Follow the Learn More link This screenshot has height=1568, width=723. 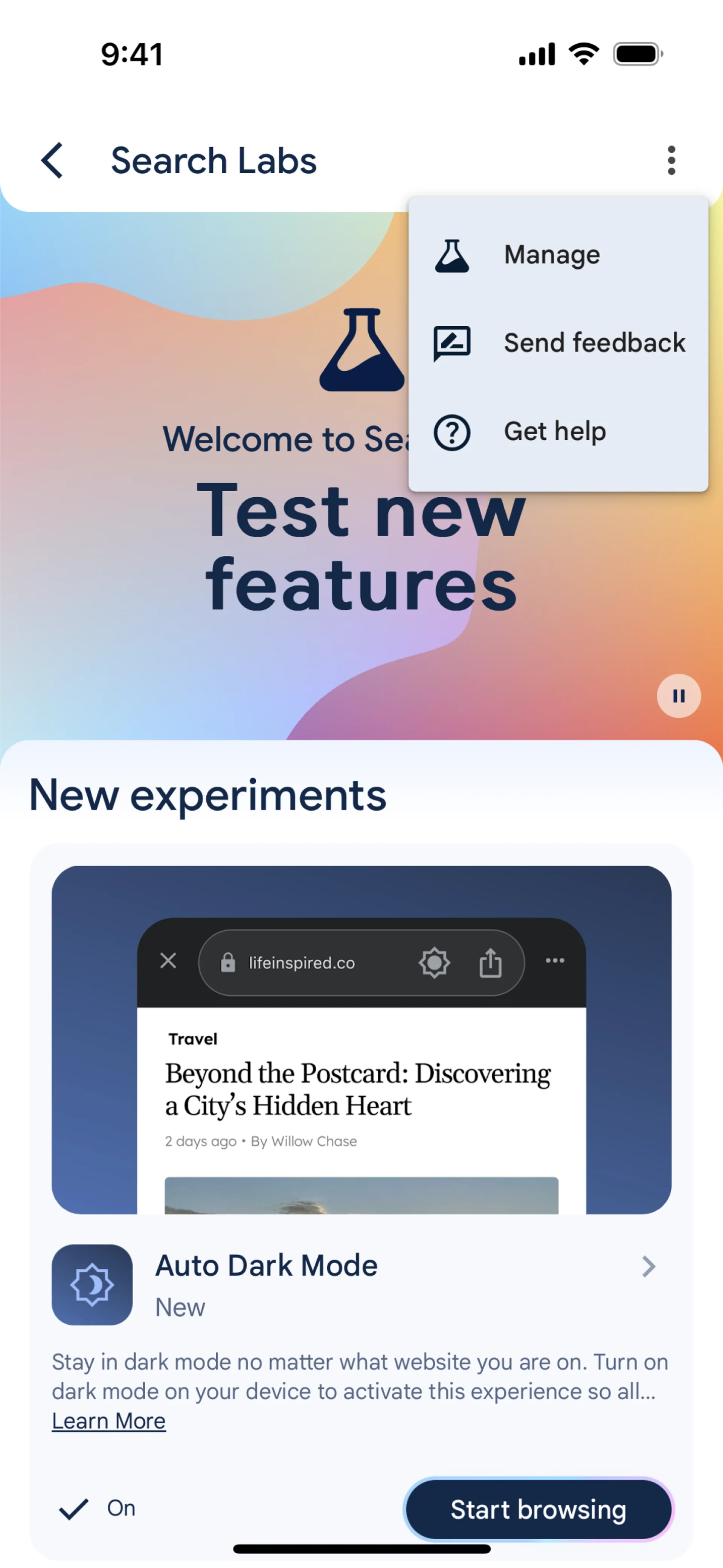tap(109, 1421)
